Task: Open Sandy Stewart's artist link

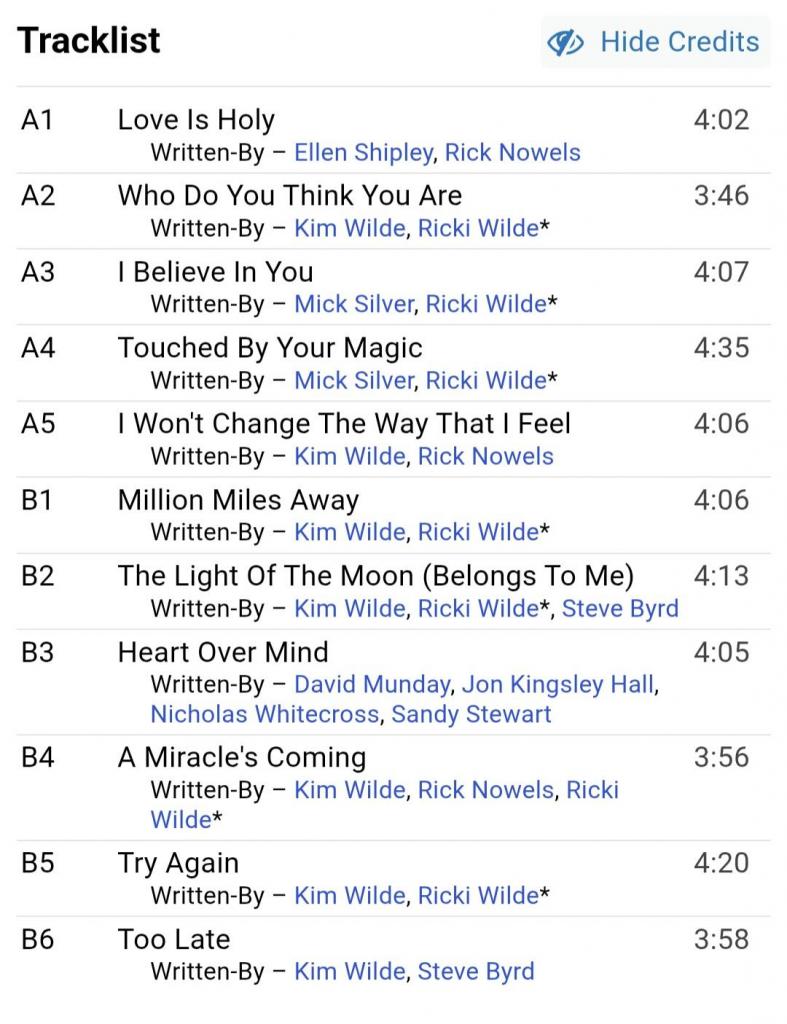Action: pos(471,715)
